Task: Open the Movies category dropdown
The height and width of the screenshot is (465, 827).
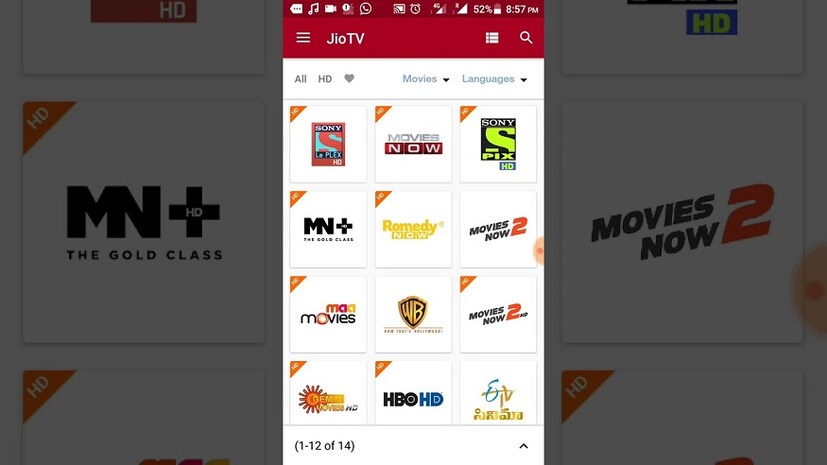Action: (x=425, y=79)
